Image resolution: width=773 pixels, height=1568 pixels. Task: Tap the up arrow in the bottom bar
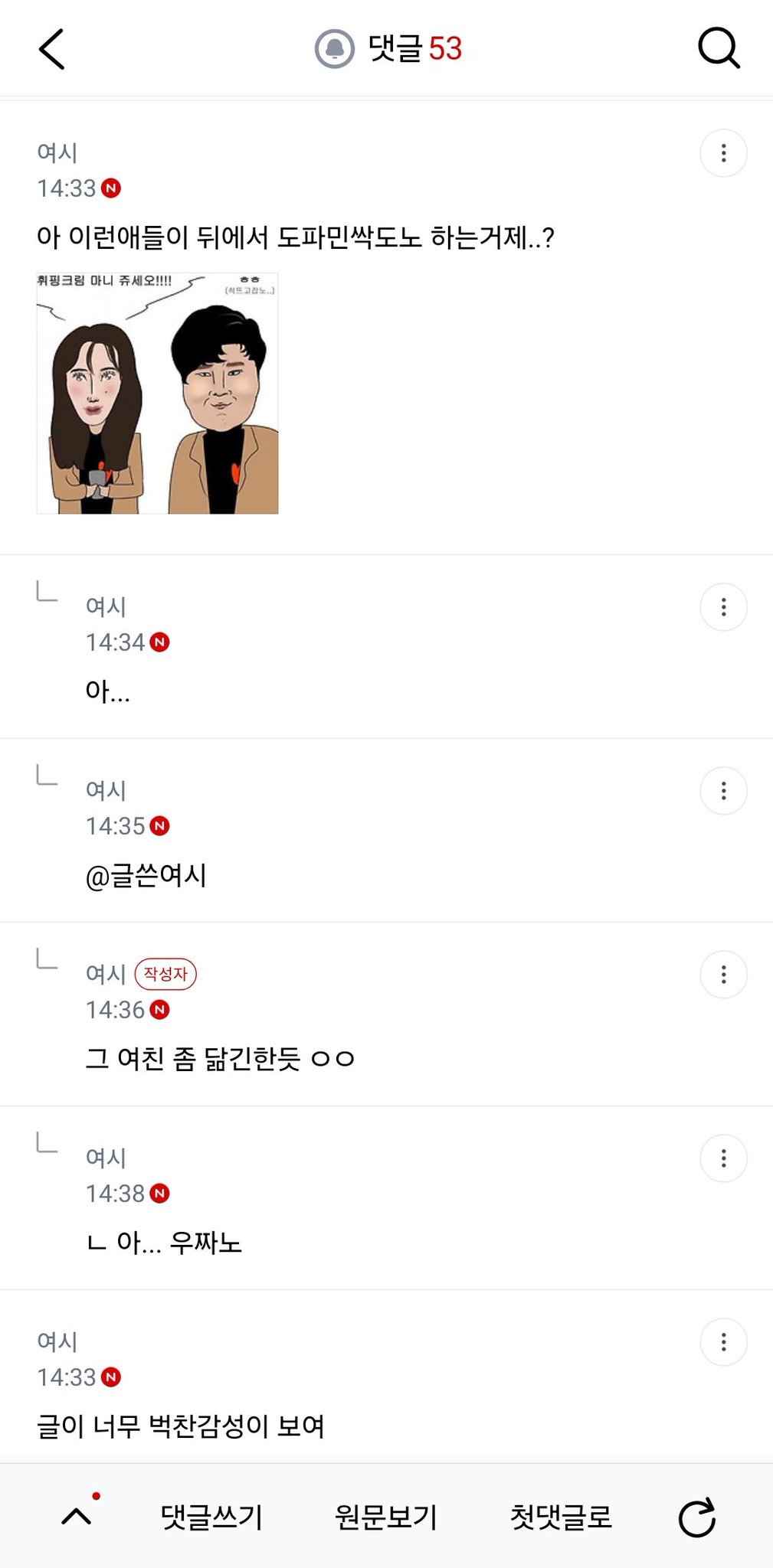[77, 1516]
